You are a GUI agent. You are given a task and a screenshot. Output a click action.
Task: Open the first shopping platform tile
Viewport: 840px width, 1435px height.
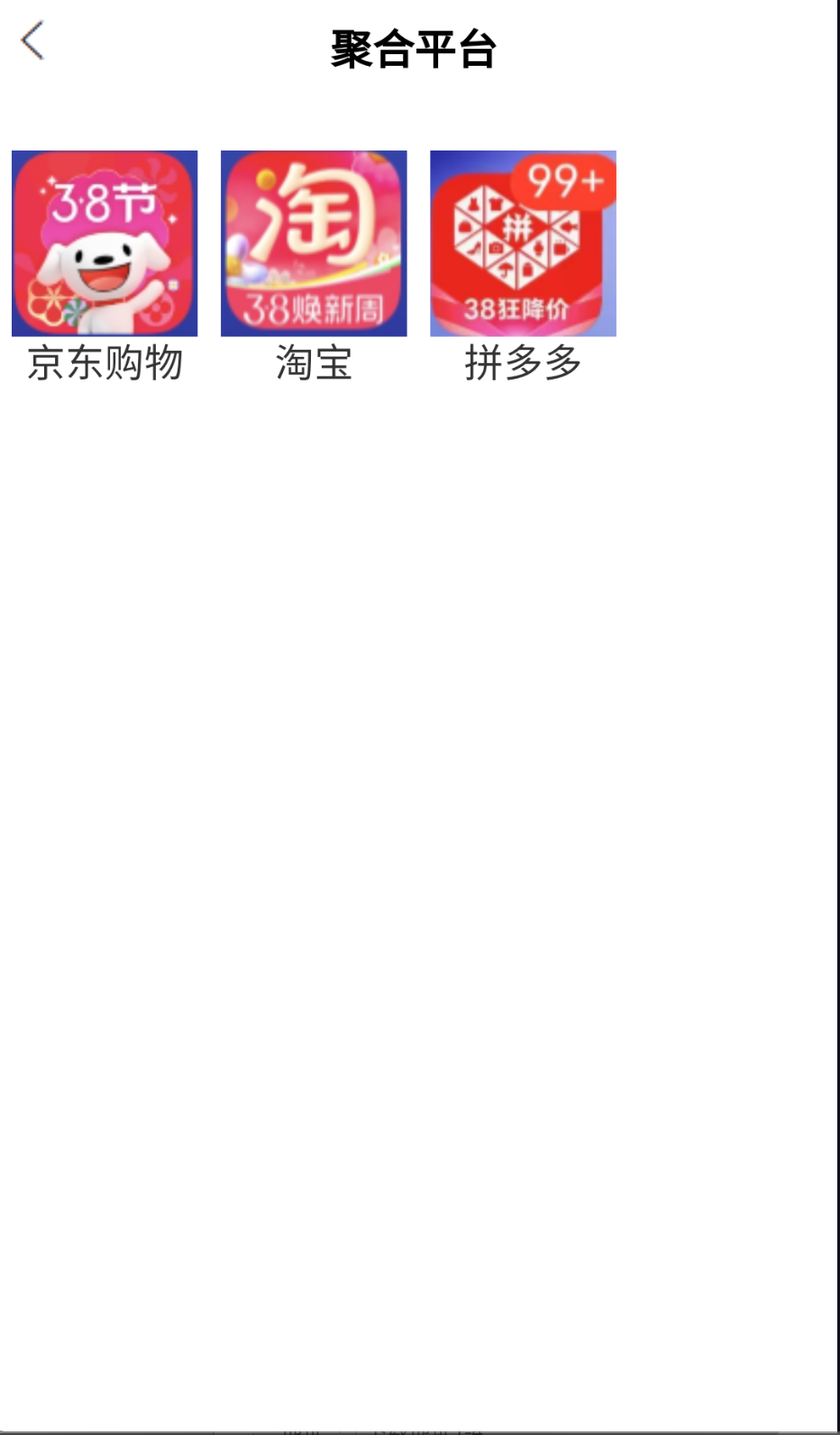coord(105,242)
